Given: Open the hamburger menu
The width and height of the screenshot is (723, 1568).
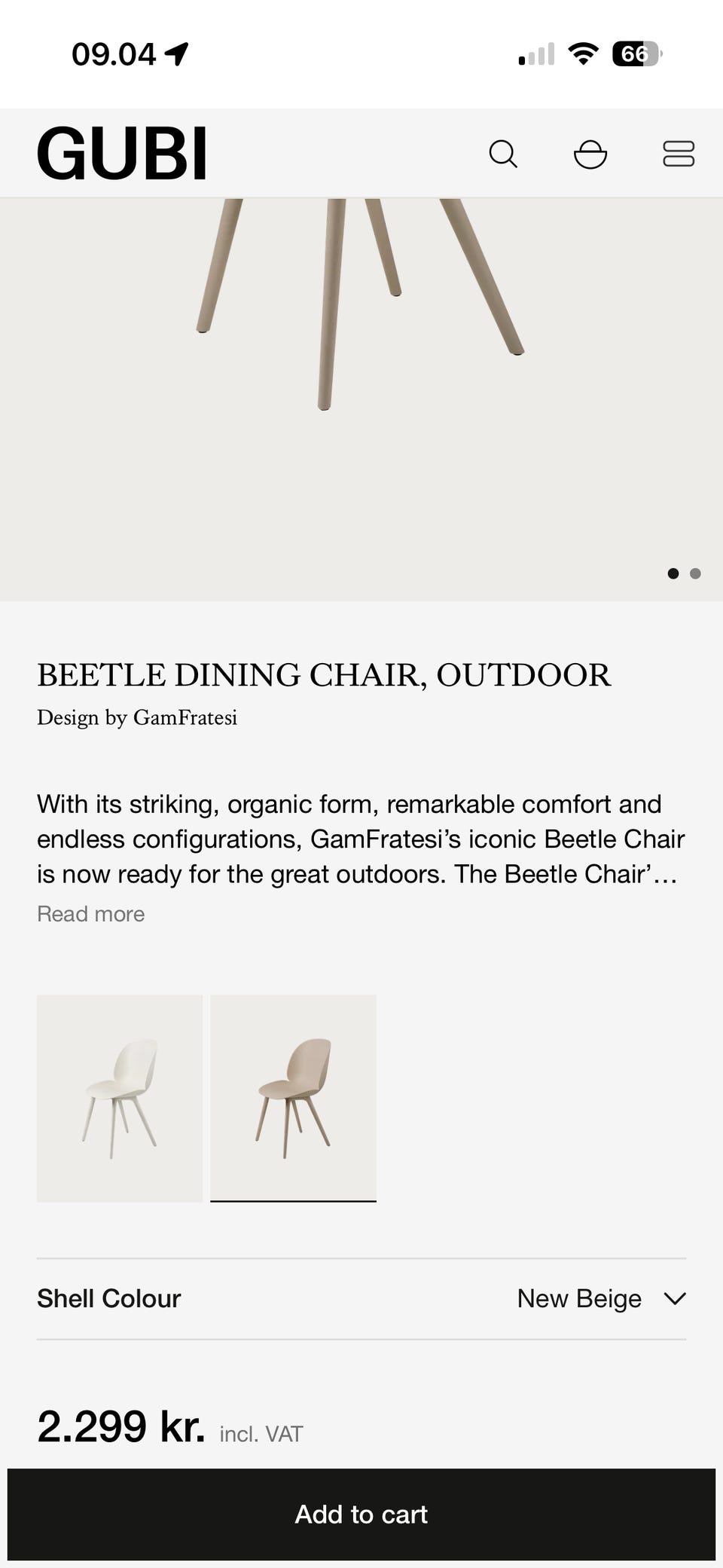Looking at the screenshot, I should [x=678, y=154].
